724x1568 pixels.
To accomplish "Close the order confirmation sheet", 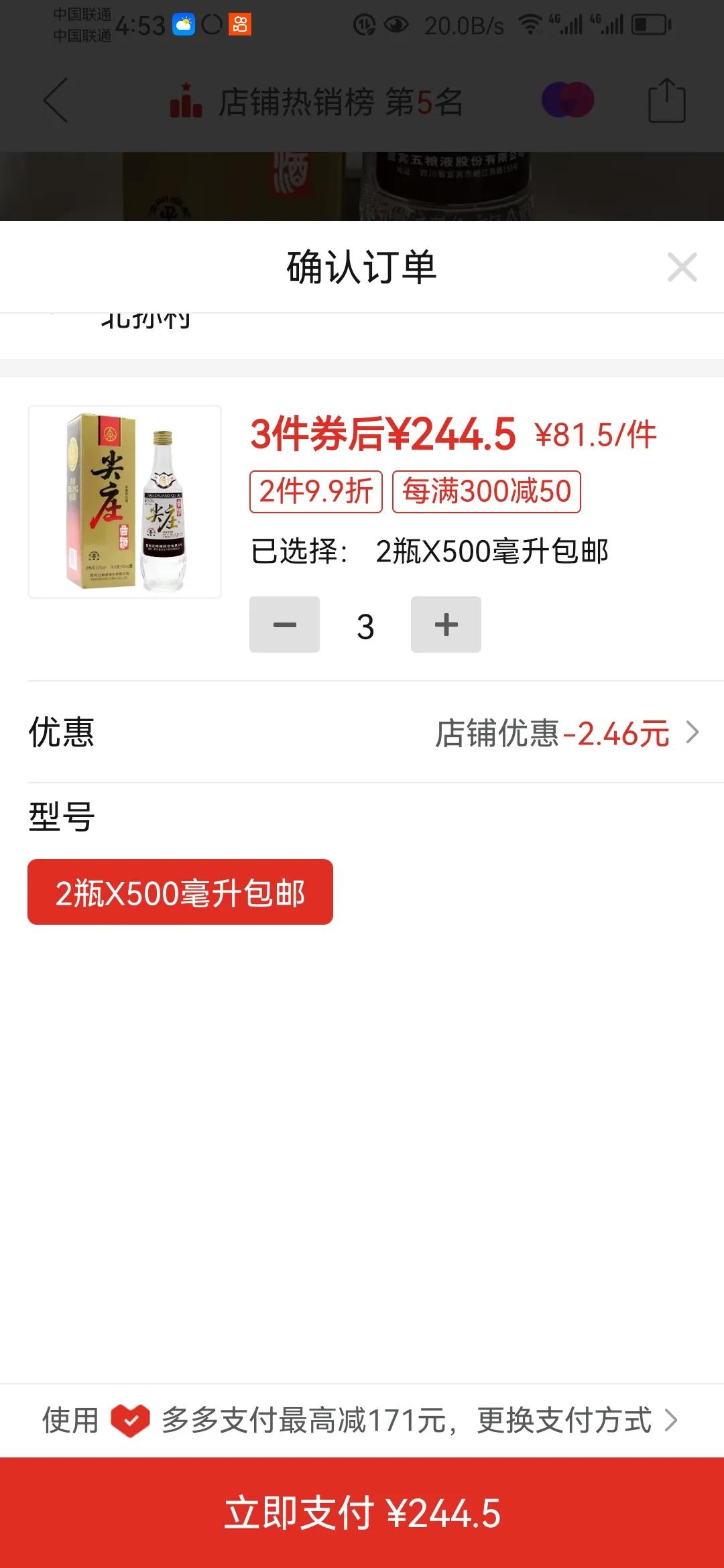I will pyautogui.click(x=682, y=267).
